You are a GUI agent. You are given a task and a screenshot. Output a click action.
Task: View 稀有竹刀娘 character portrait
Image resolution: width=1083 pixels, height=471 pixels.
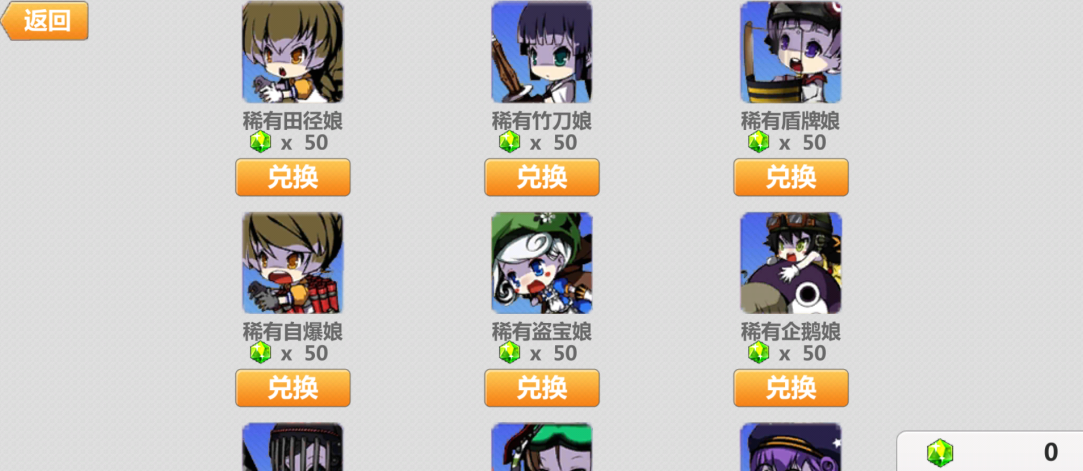542,52
